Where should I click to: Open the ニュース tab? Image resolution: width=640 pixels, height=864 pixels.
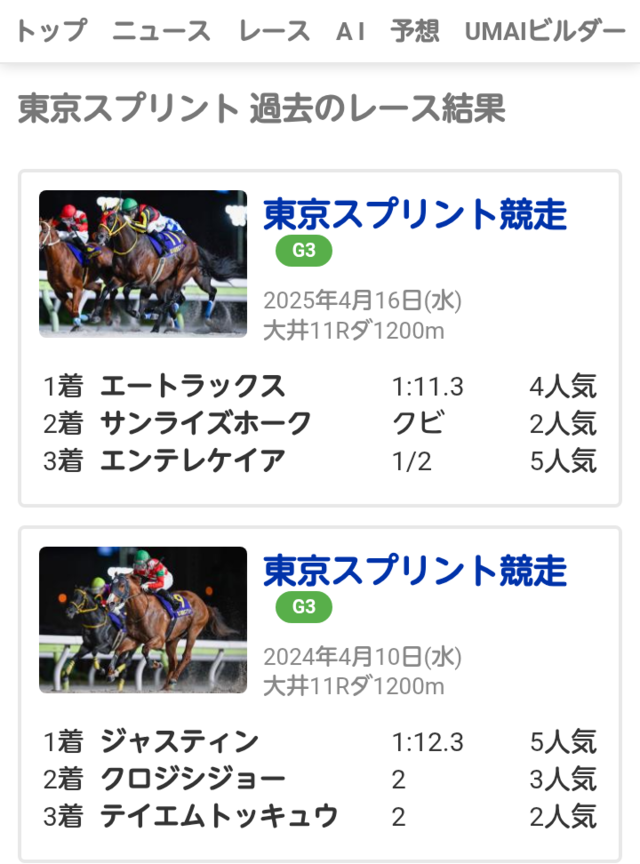pos(162,31)
